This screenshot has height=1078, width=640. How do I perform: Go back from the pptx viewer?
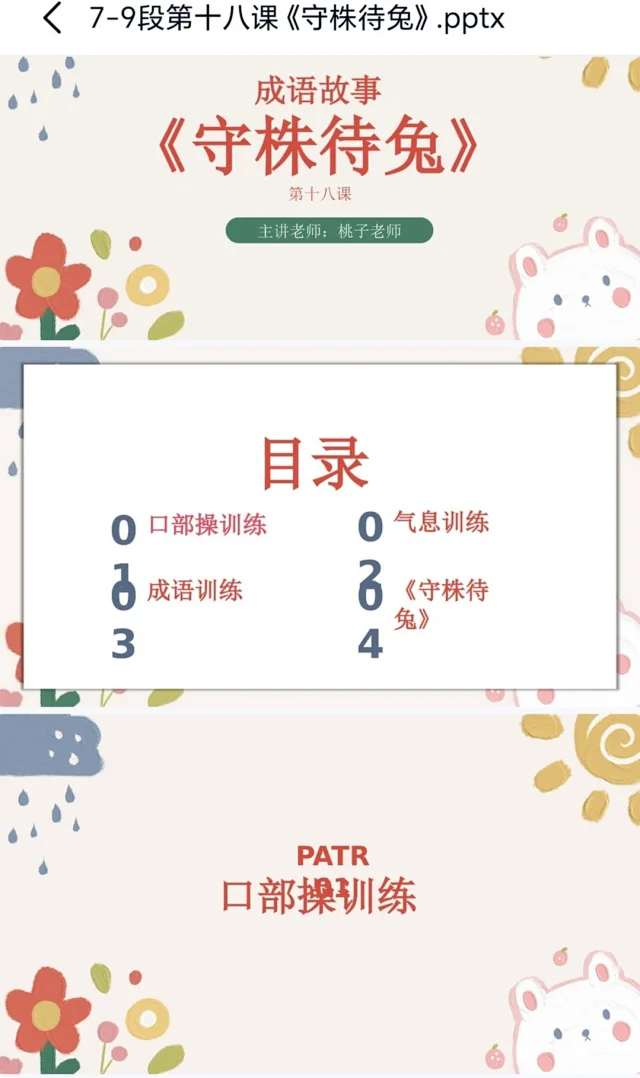pos(52,19)
